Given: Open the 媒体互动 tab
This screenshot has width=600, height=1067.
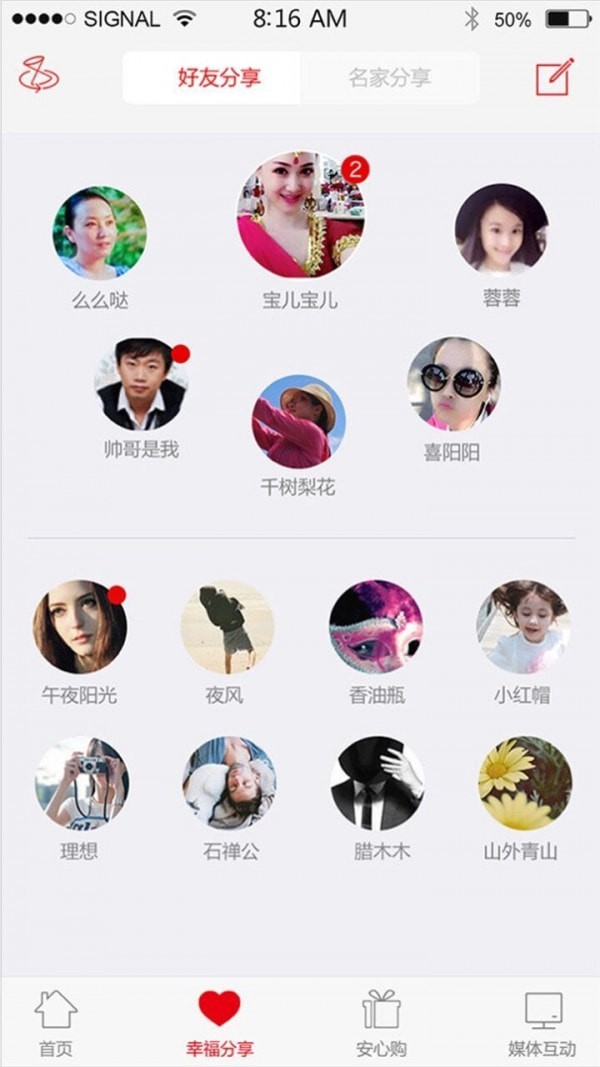Looking at the screenshot, I should coord(542,1023).
